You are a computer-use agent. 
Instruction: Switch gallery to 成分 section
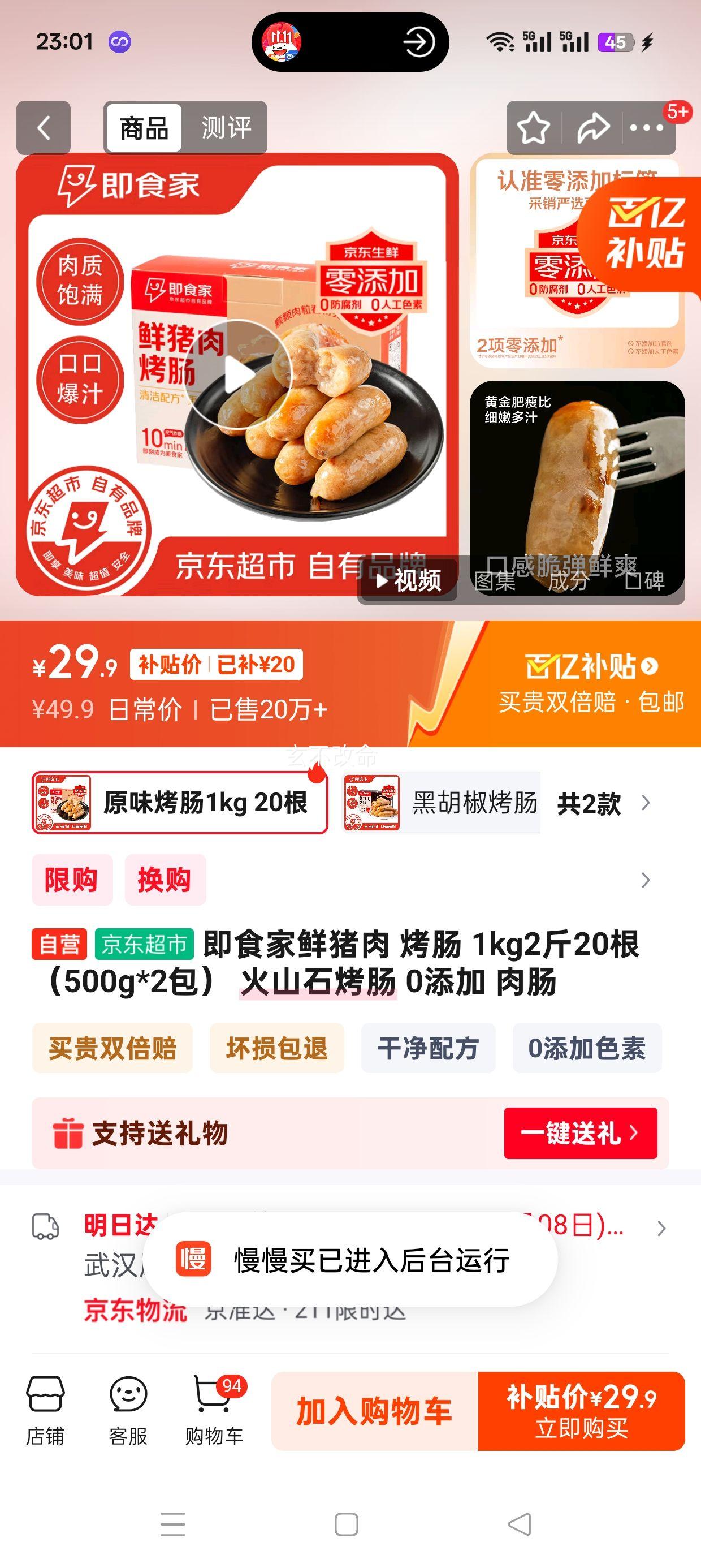(568, 580)
